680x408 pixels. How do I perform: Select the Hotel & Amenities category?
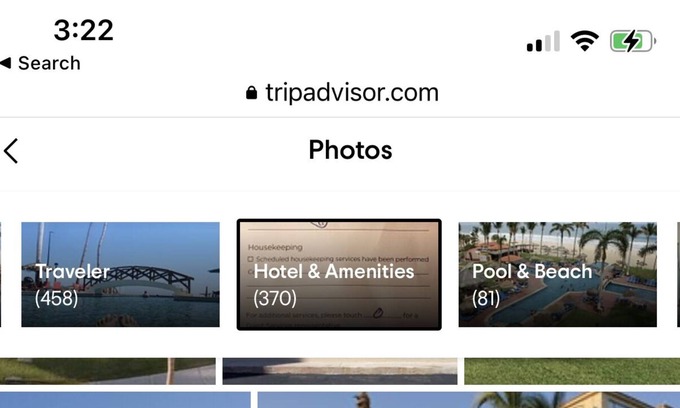[338, 274]
